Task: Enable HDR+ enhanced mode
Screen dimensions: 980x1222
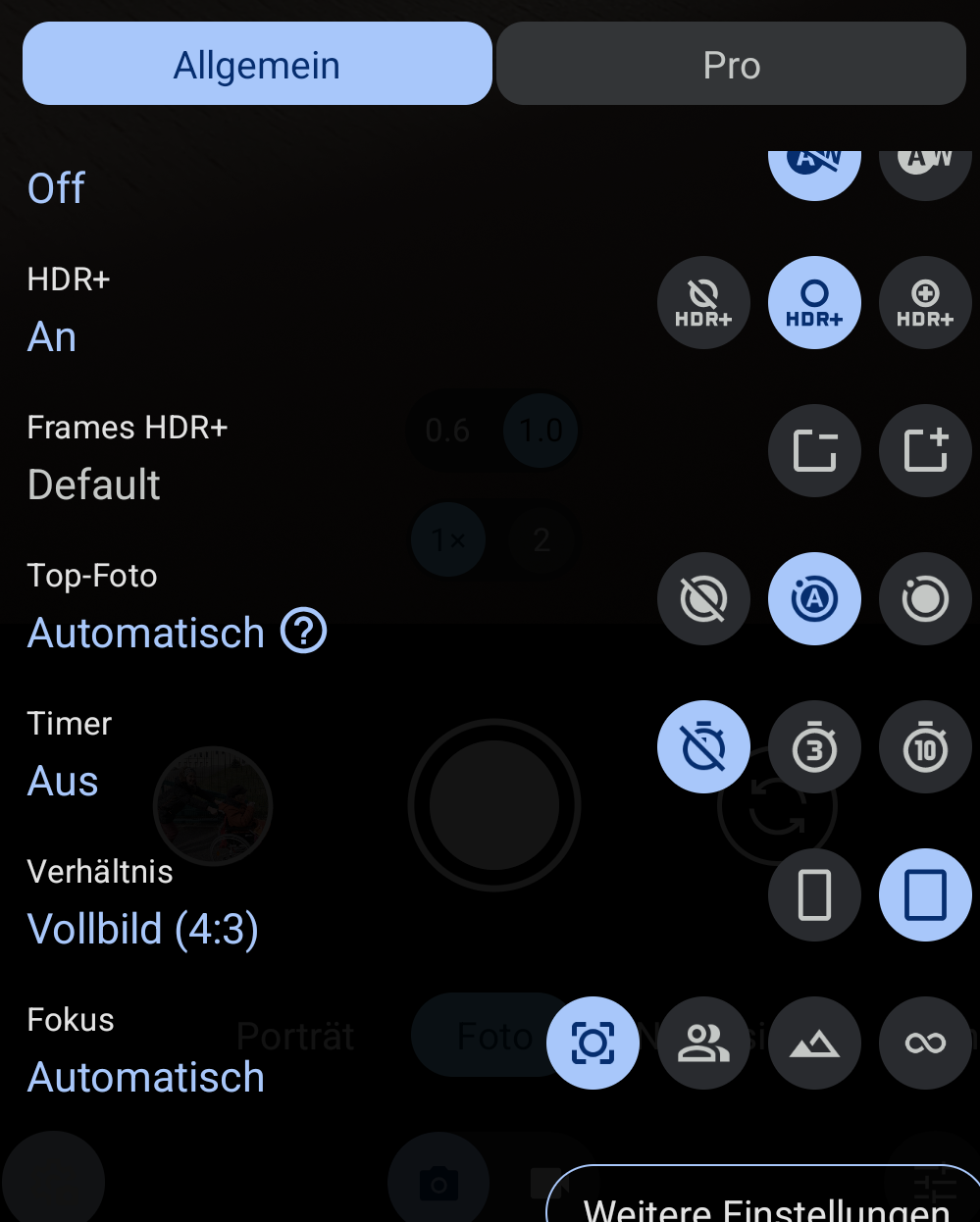Action: click(925, 304)
